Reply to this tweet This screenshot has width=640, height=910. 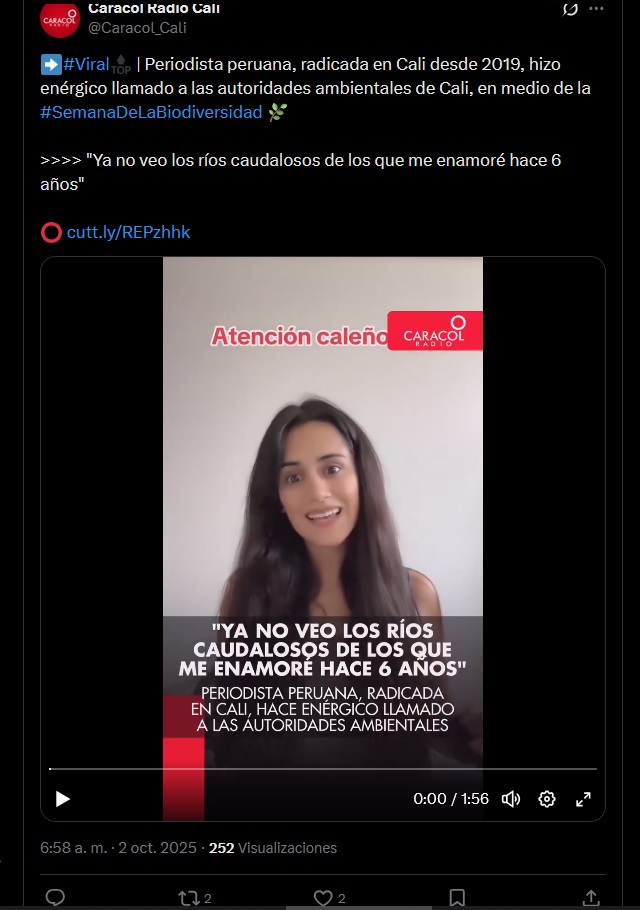56,897
